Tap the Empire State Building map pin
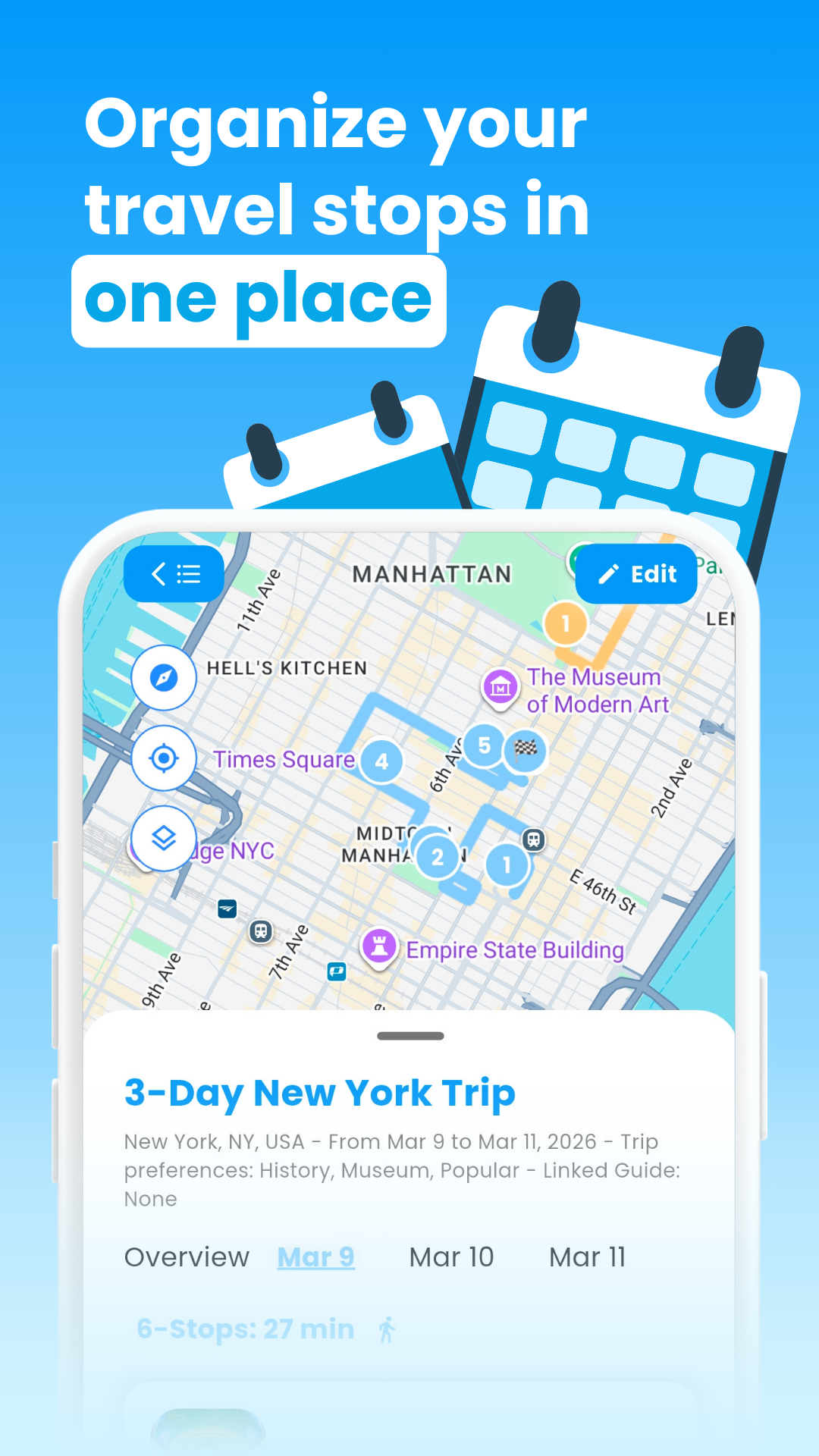 click(x=379, y=947)
